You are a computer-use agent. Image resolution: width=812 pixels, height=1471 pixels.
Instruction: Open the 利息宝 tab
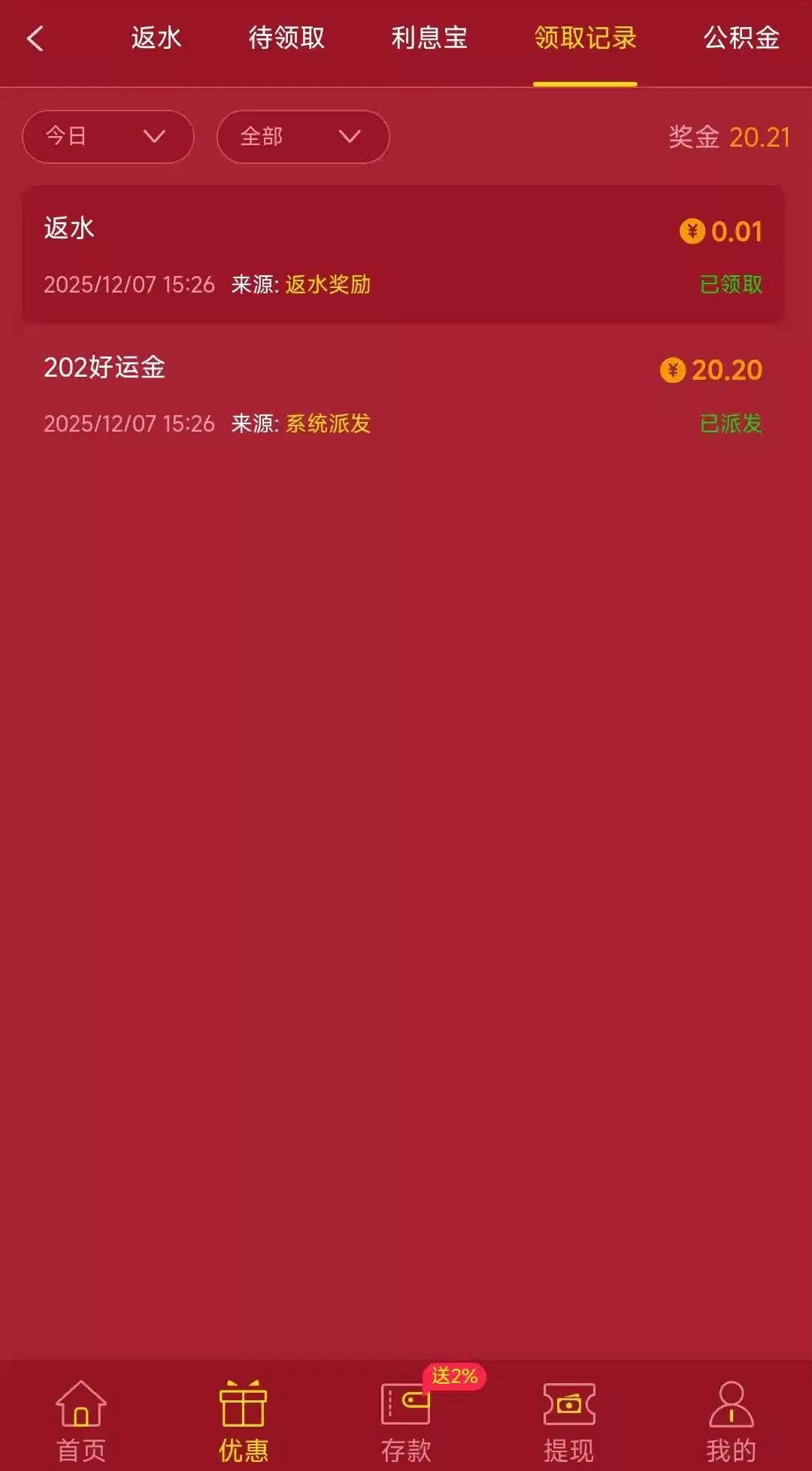coord(429,39)
